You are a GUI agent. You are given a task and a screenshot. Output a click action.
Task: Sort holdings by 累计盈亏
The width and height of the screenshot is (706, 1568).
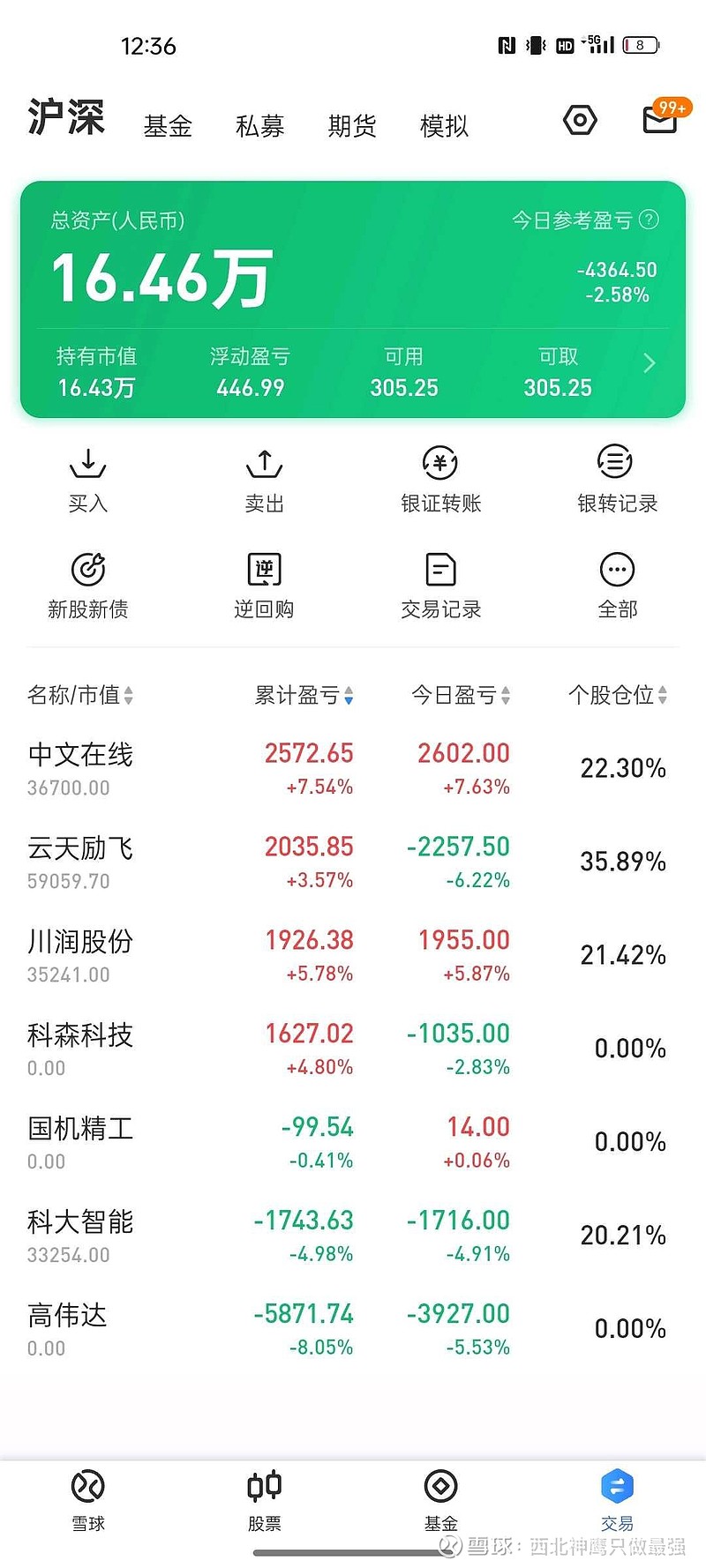[x=304, y=695]
